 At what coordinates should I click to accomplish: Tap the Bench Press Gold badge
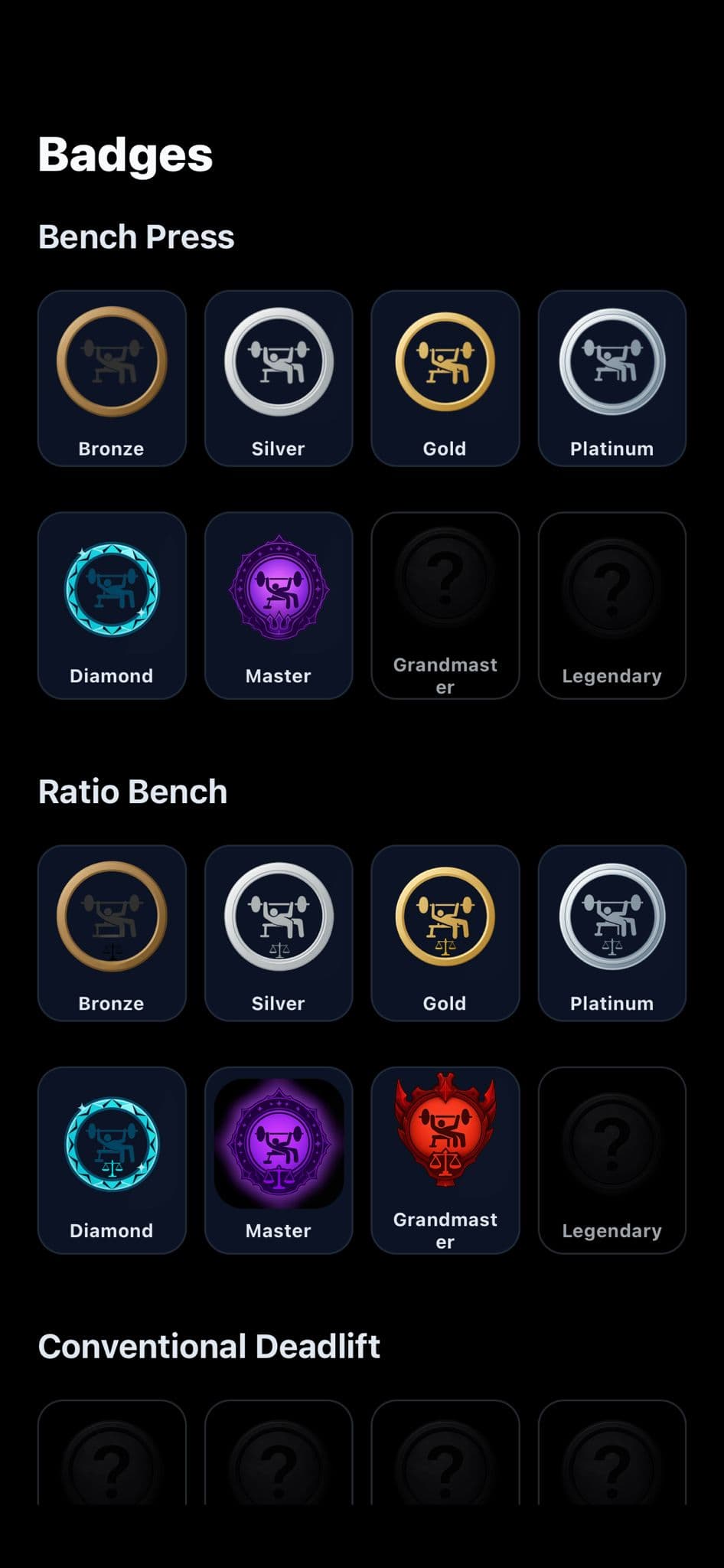coord(445,379)
